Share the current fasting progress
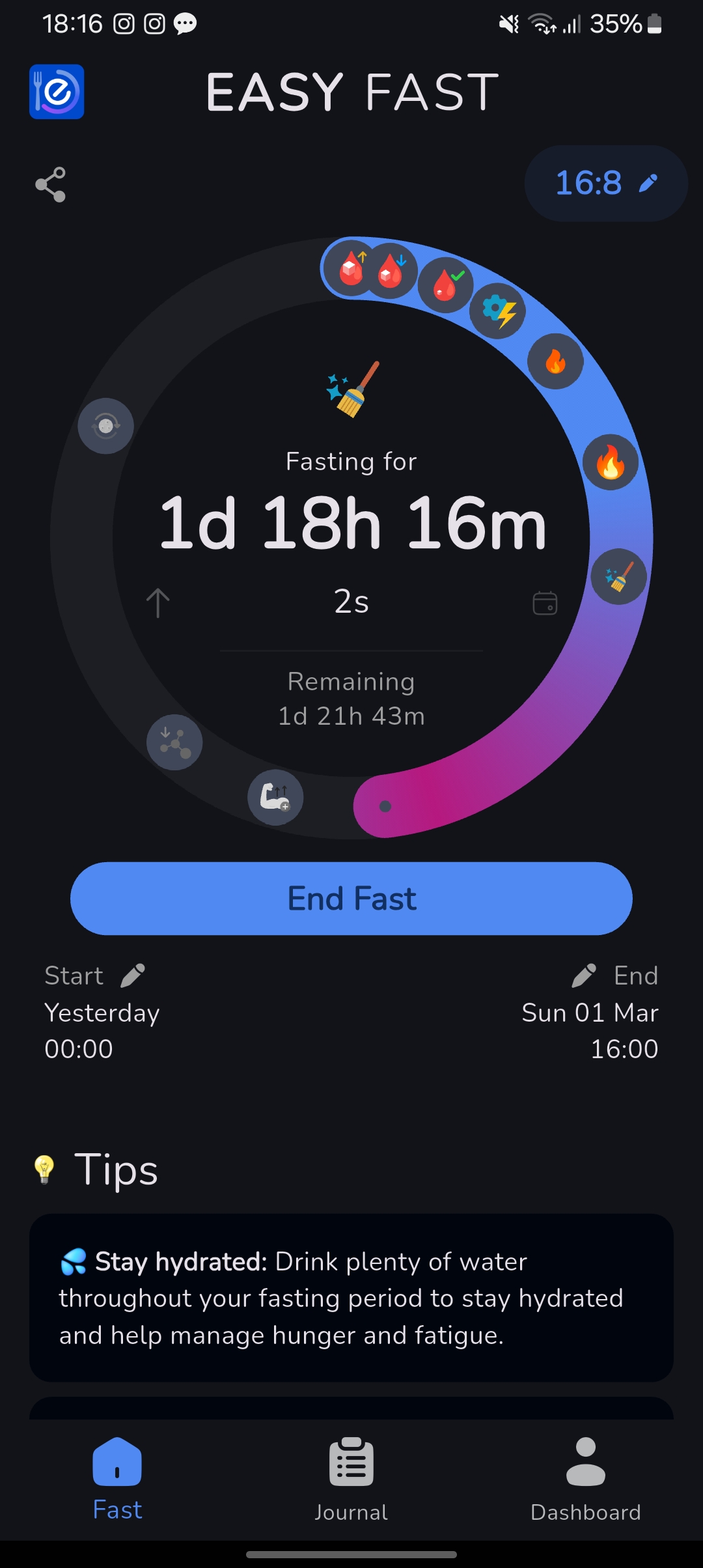 51,185
